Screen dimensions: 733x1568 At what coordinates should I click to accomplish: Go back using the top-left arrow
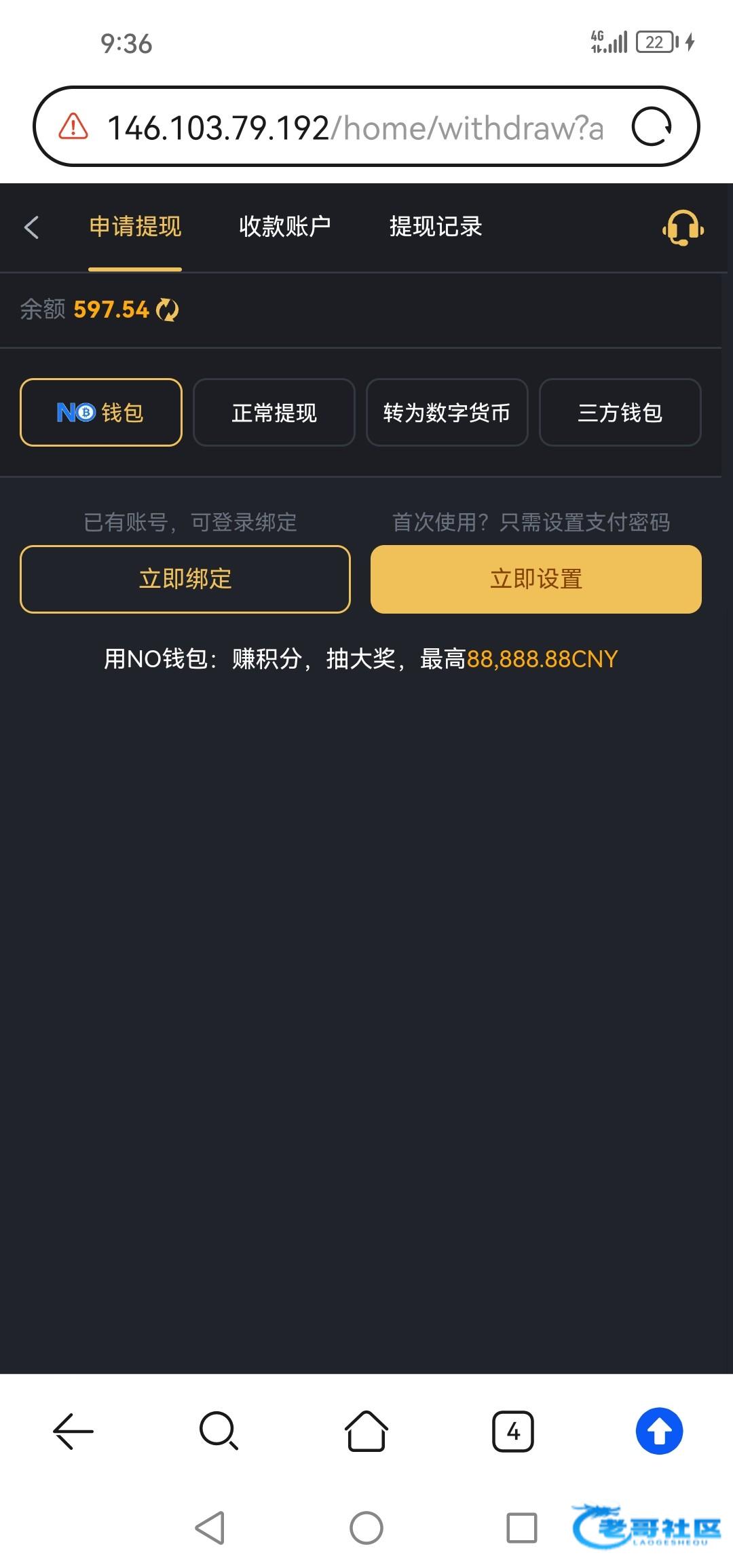(x=31, y=227)
